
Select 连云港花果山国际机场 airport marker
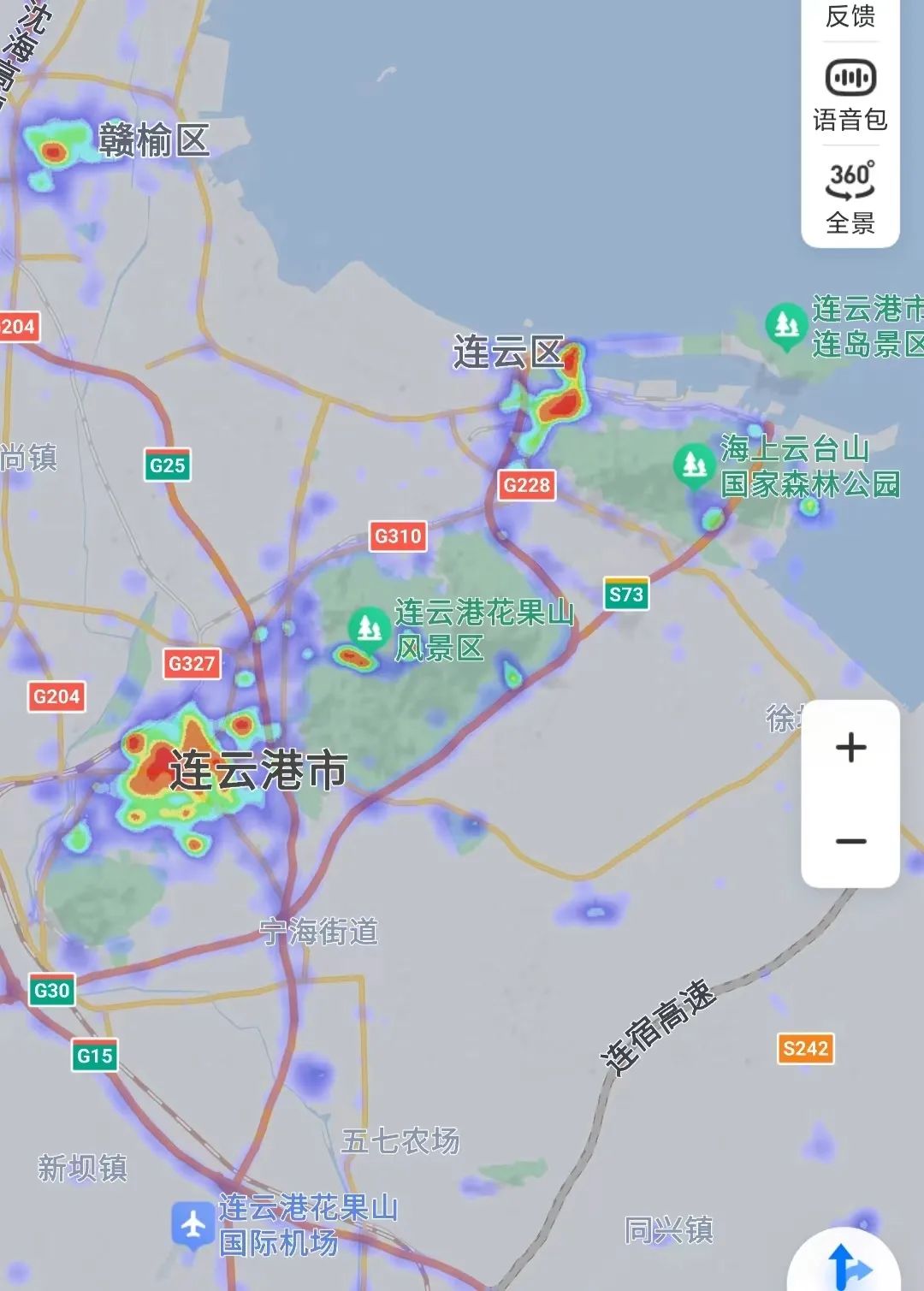point(193,1225)
